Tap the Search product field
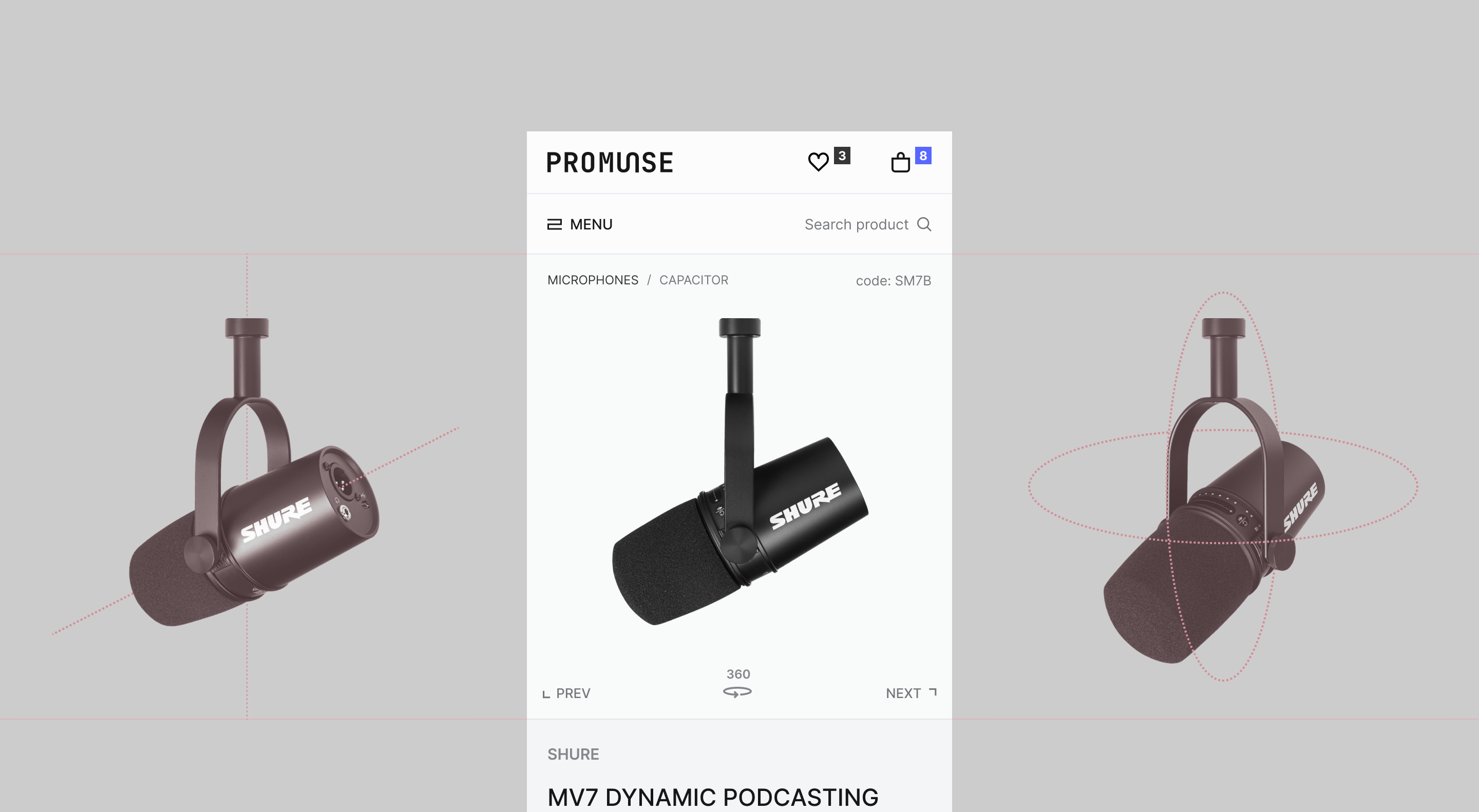The image size is (1479, 812). point(857,224)
